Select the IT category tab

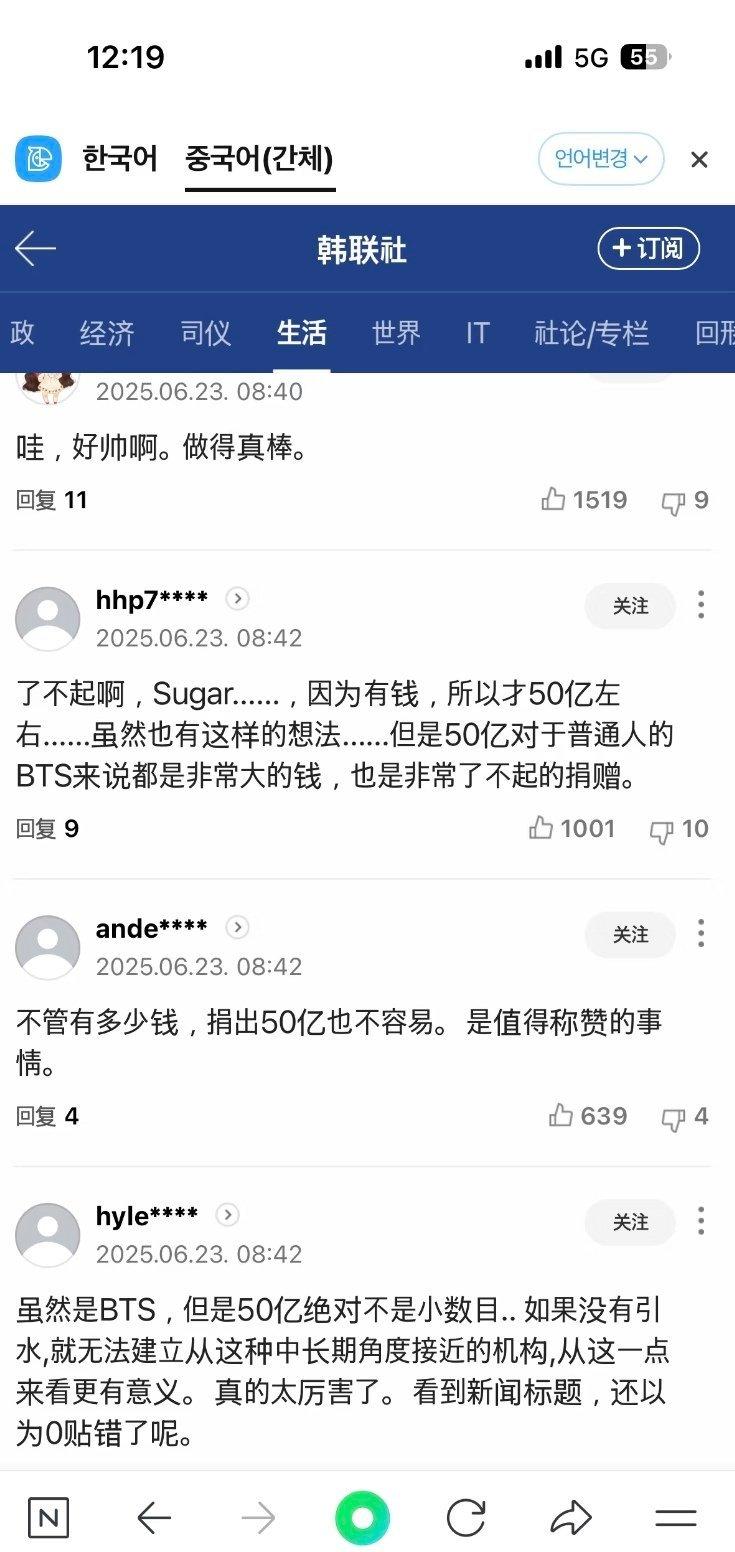[x=477, y=333]
